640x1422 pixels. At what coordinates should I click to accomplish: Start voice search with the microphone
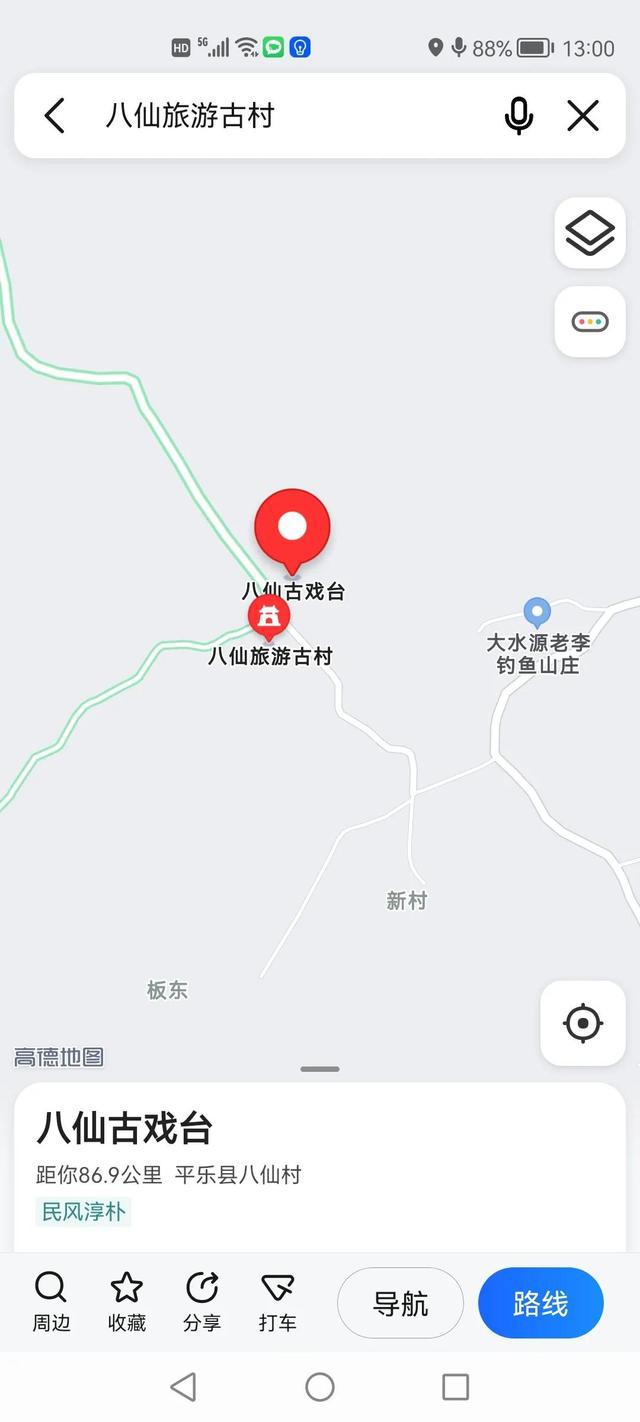pyautogui.click(x=518, y=116)
